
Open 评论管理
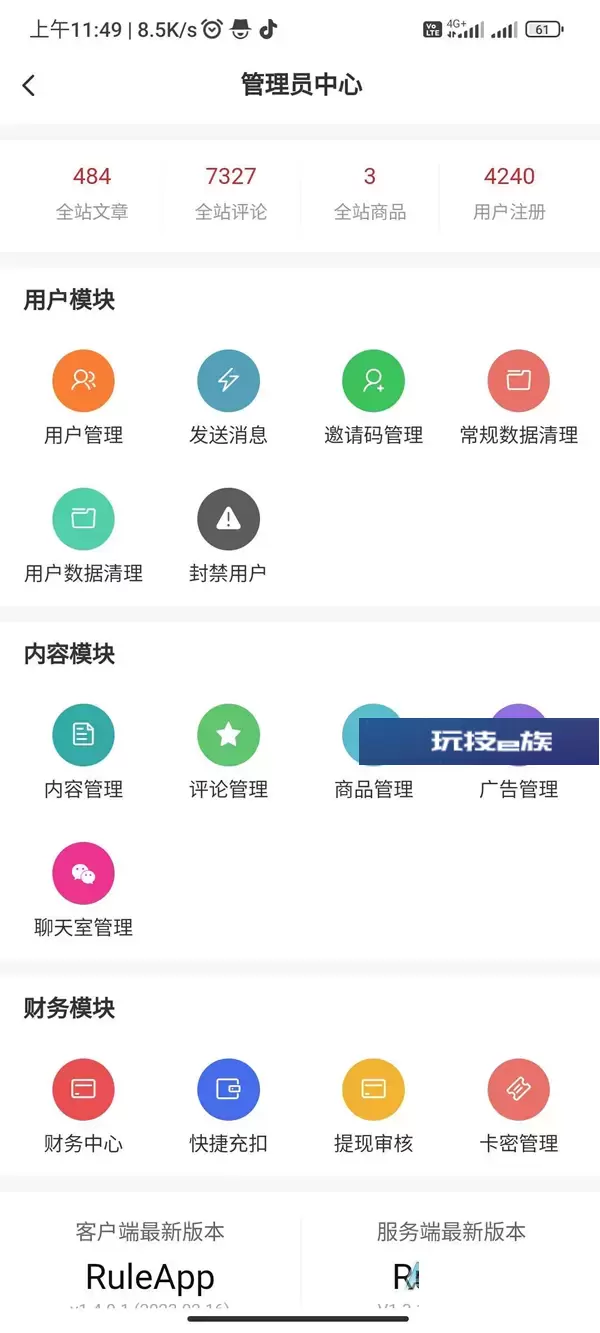pos(229,752)
